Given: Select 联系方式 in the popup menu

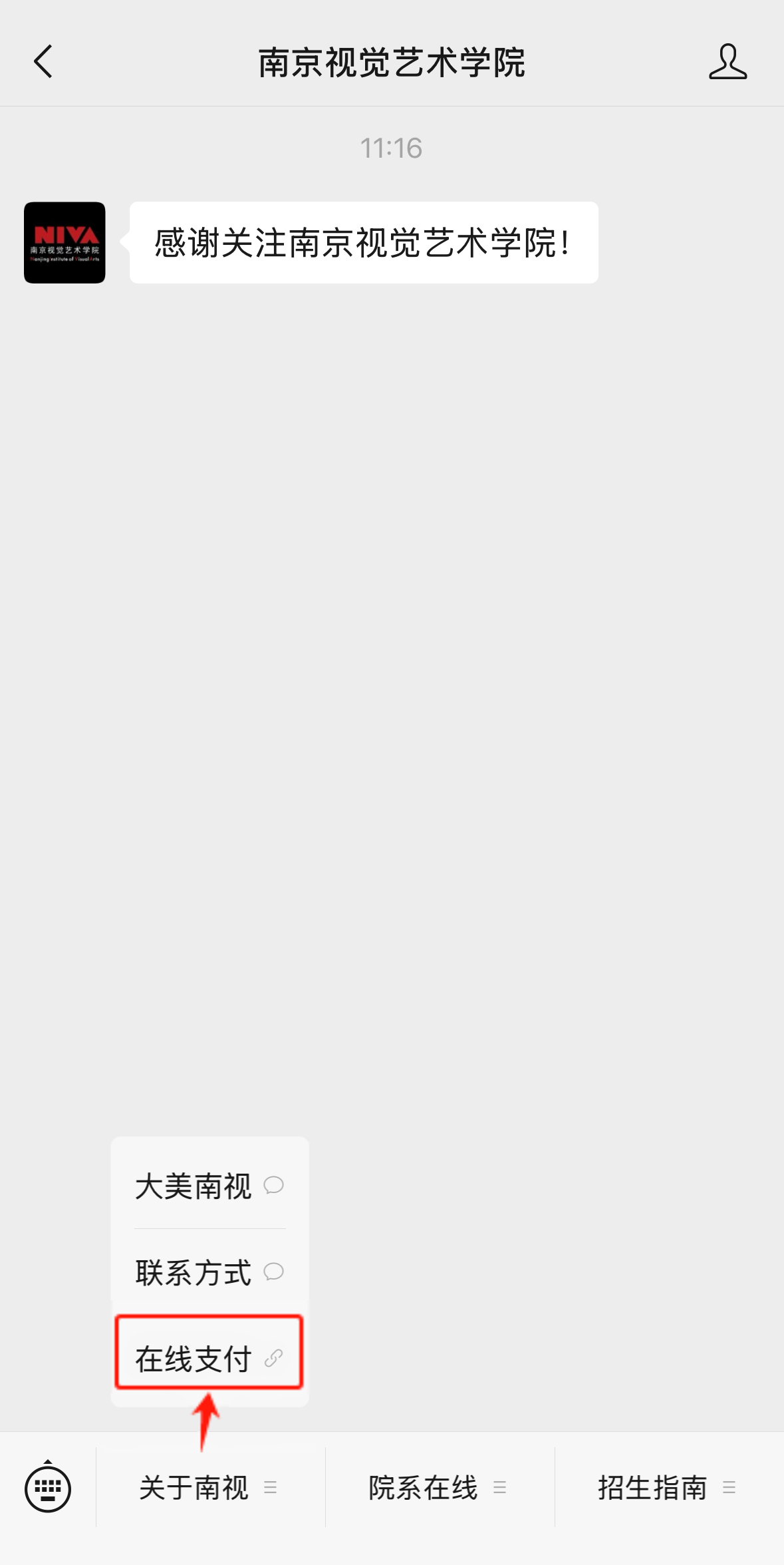Looking at the screenshot, I should [x=209, y=1272].
